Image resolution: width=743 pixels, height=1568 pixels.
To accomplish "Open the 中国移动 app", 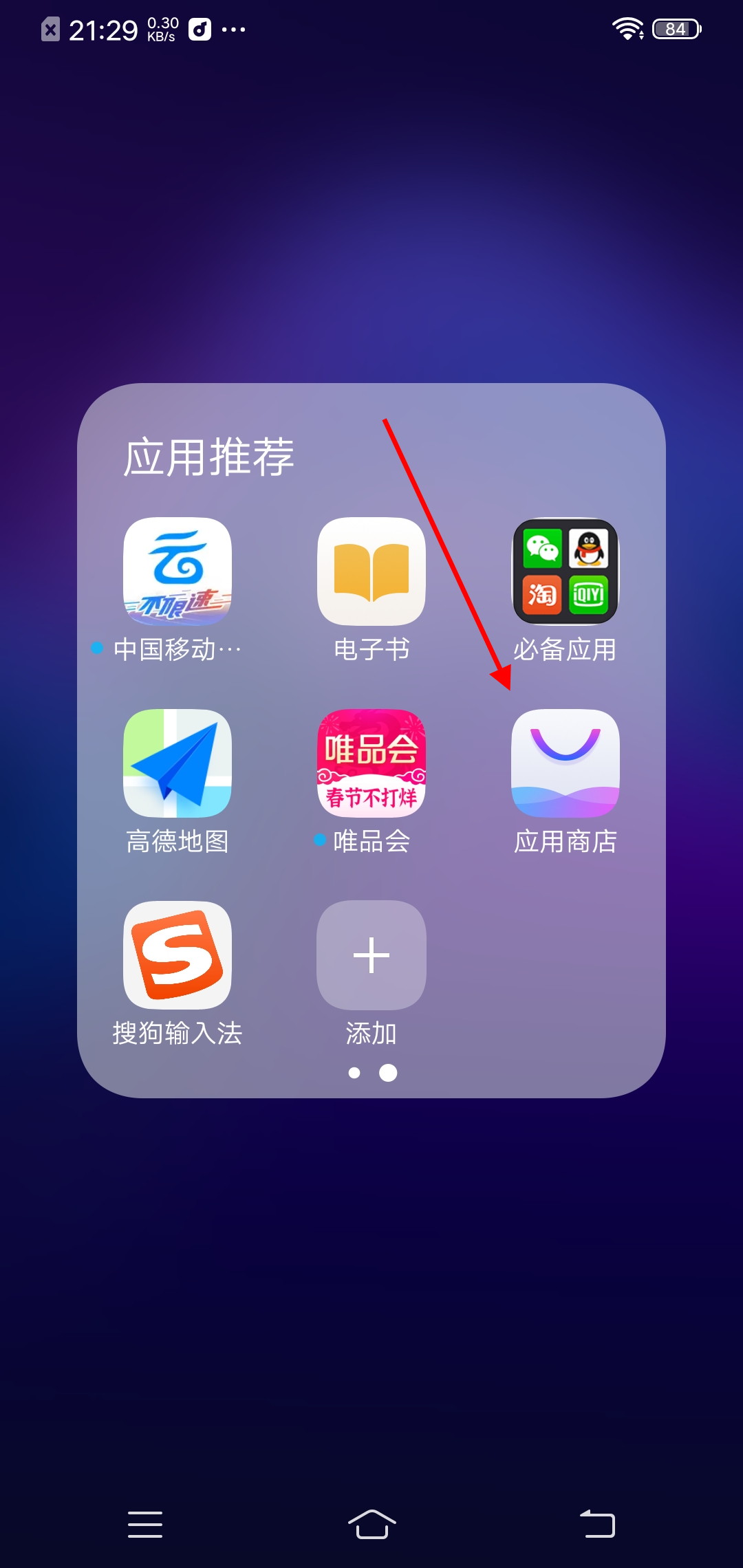I will coord(177,571).
